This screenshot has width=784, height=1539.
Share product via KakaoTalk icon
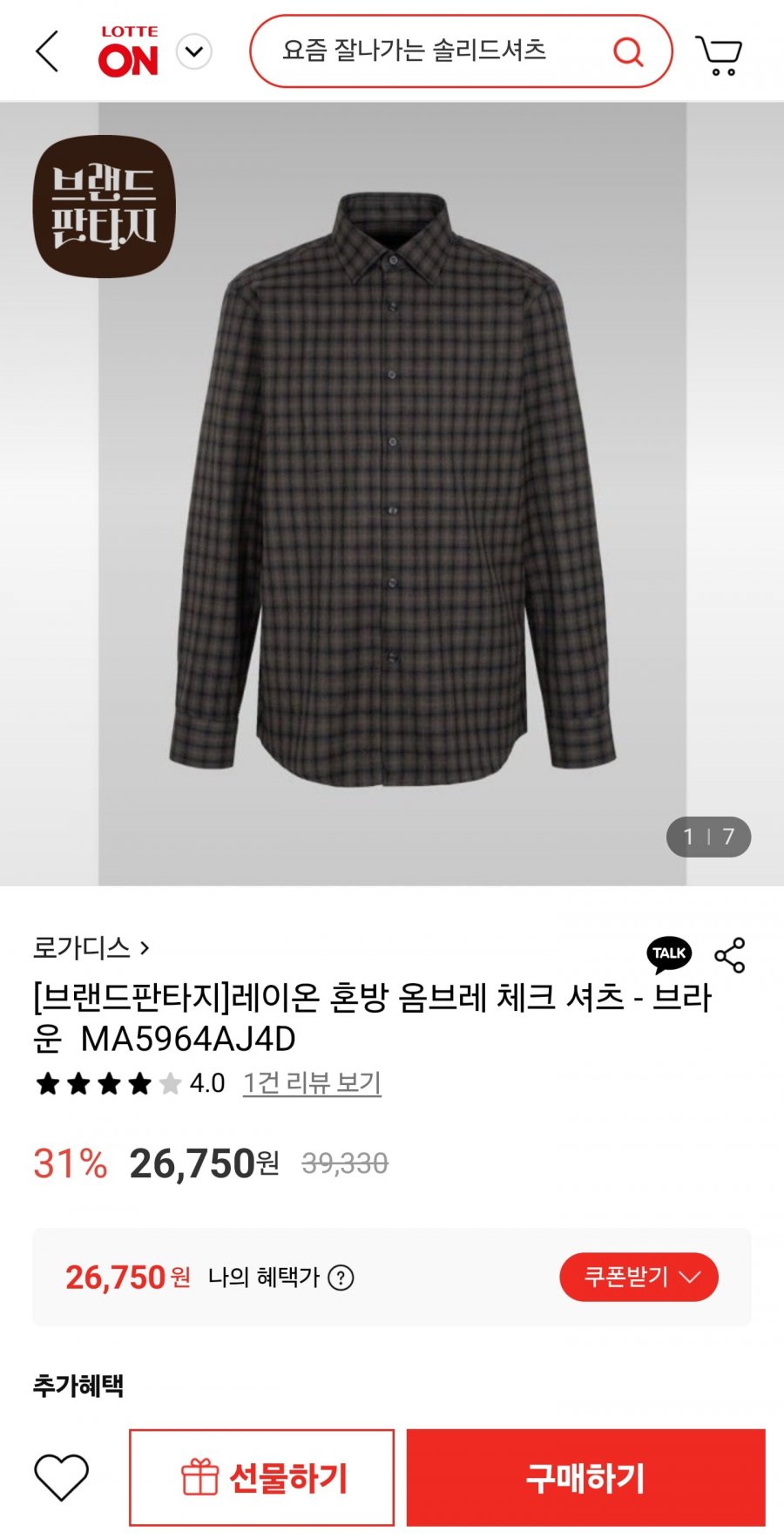pyautogui.click(x=669, y=954)
